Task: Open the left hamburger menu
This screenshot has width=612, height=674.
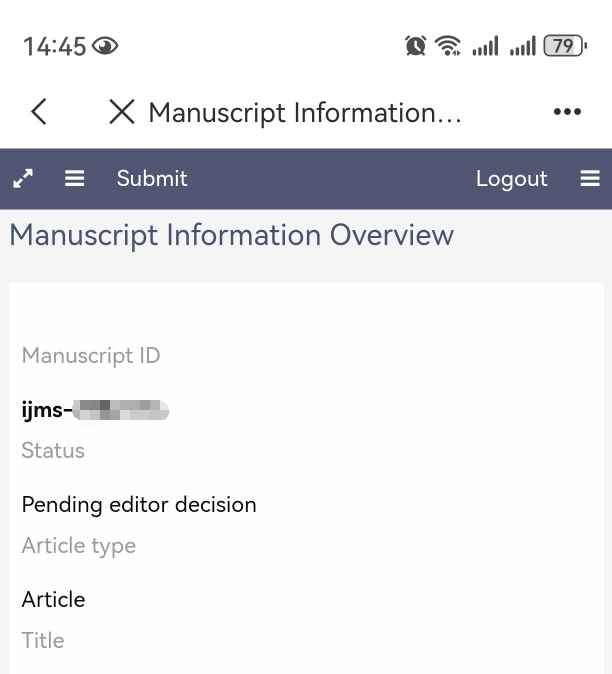Action: pos(75,179)
